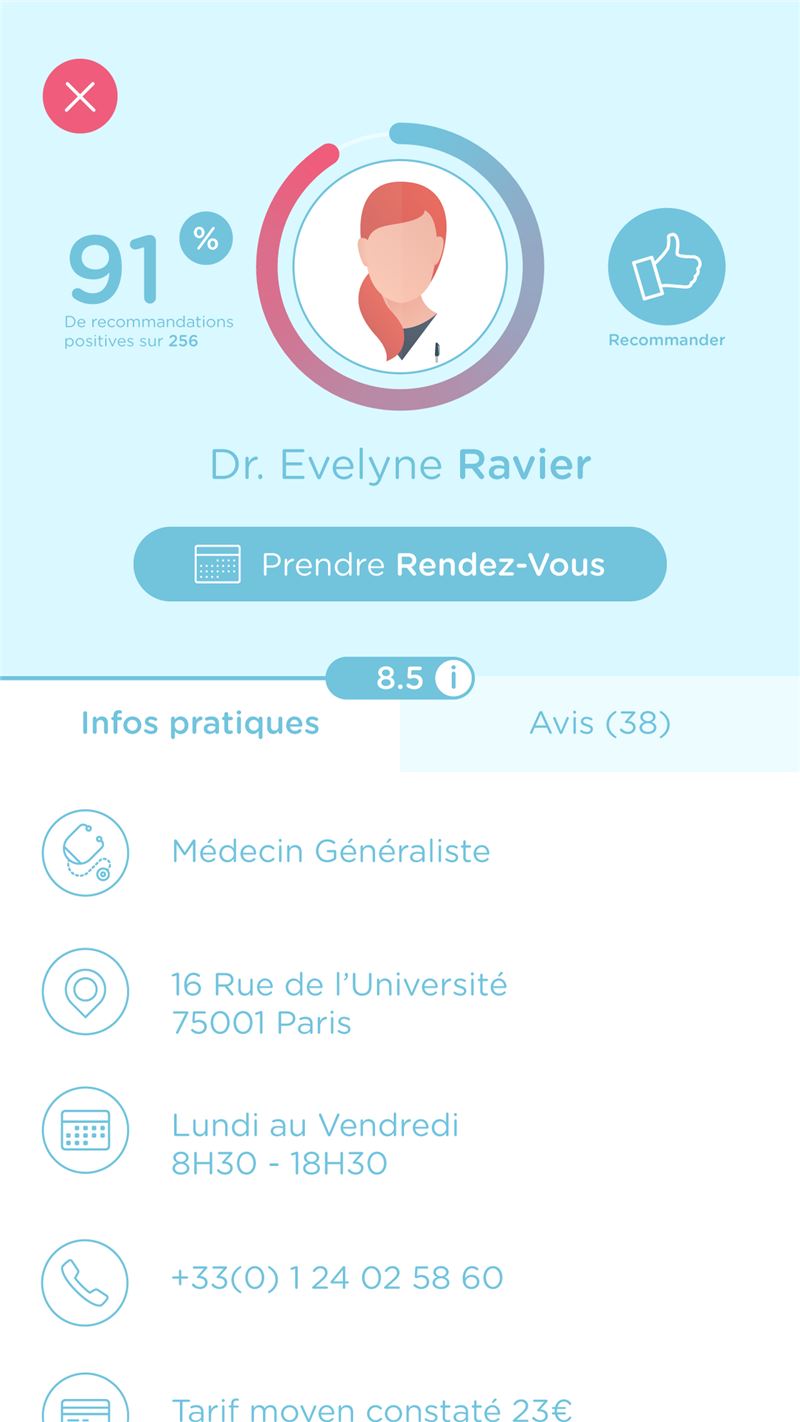
Task: Call the phone number +33(0) 1 24 02 58 60
Action: [337, 1278]
